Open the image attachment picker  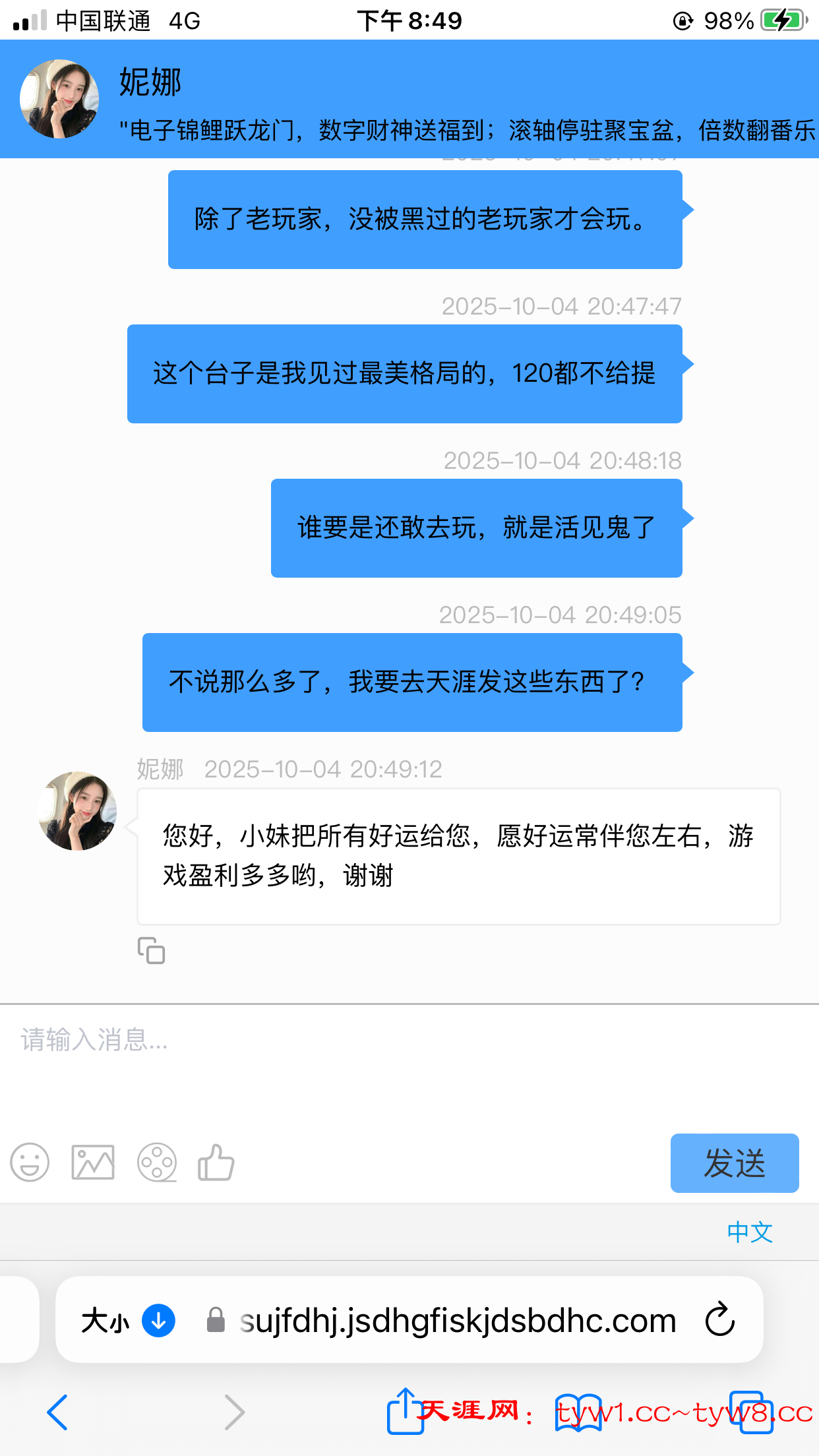92,1163
